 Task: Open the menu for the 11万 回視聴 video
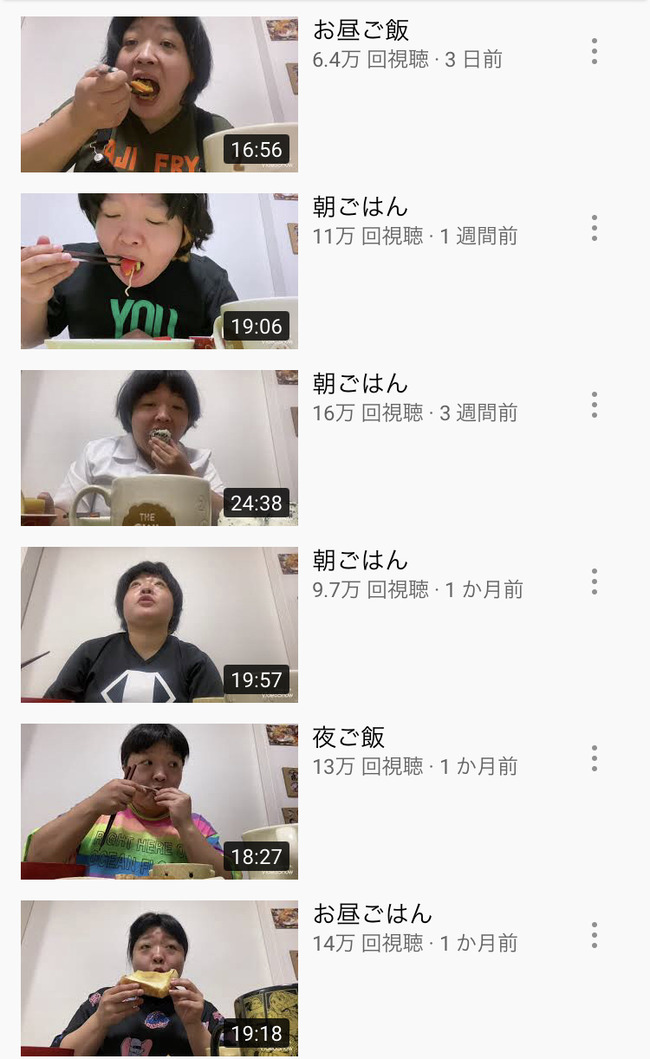pyautogui.click(x=594, y=228)
